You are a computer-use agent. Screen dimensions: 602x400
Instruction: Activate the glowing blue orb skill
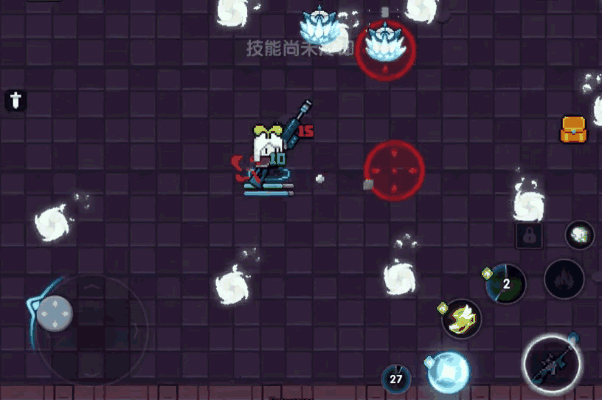(448, 372)
